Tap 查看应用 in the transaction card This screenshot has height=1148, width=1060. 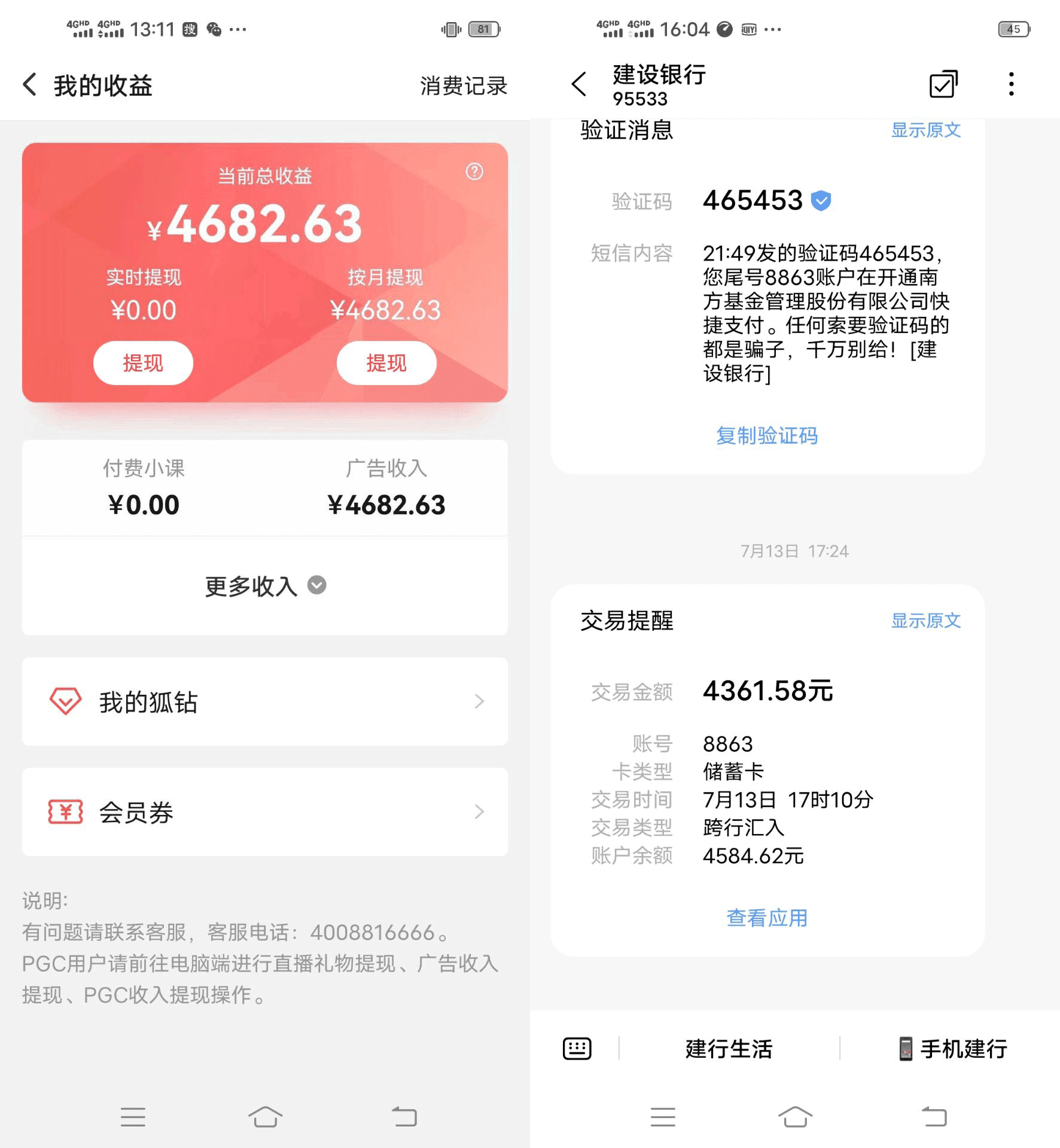[767, 918]
